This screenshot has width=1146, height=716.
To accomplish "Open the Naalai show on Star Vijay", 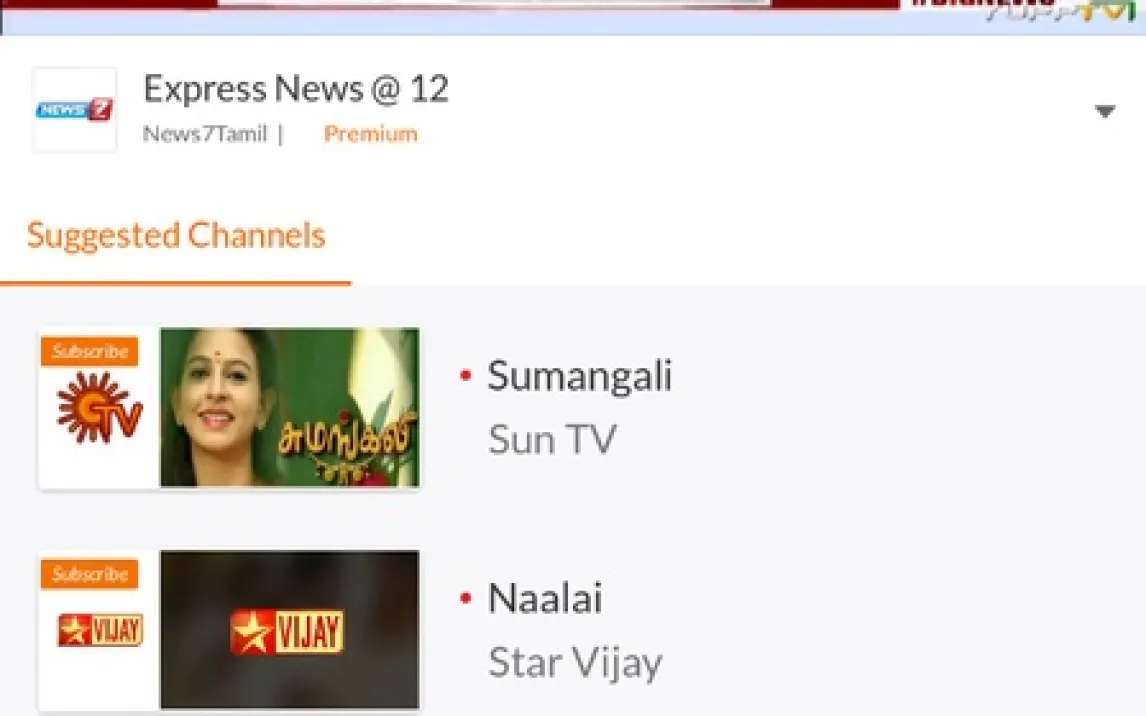I will [x=545, y=600].
